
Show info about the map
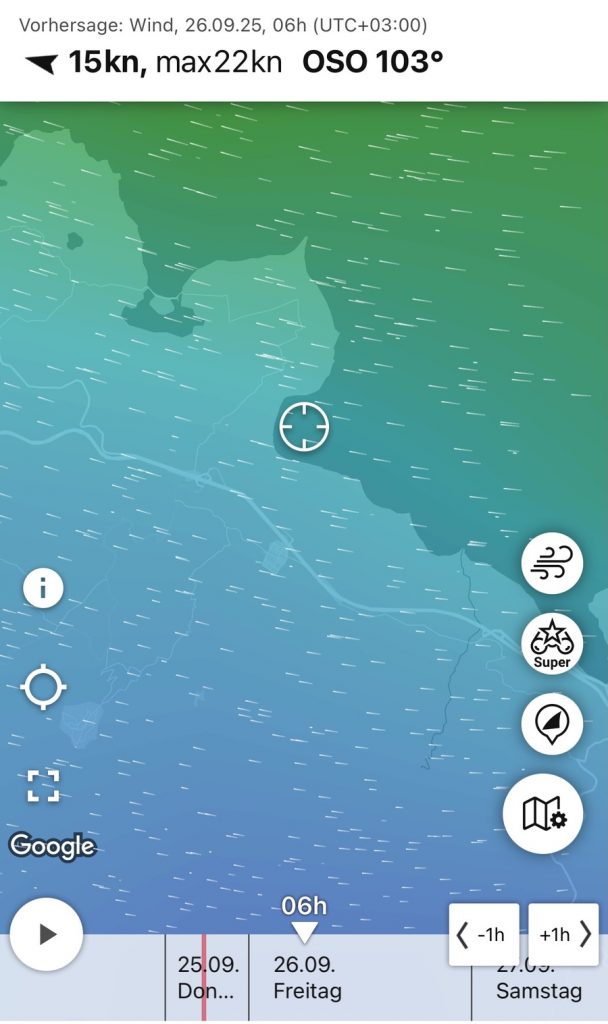[43, 588]
